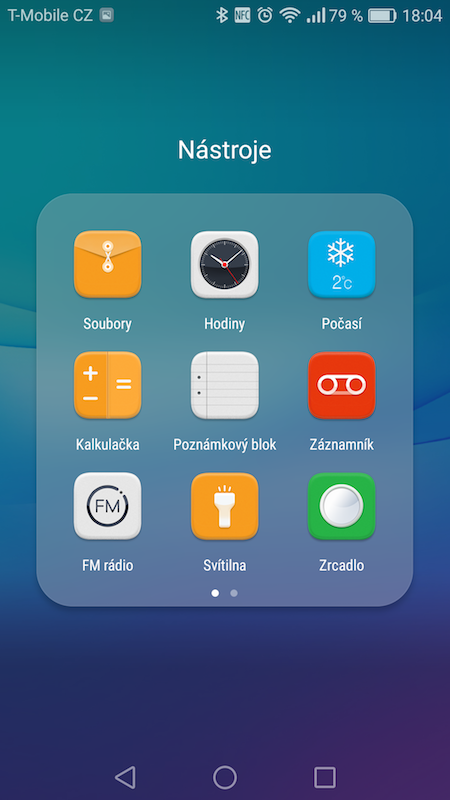Viewport: 450px width, 800px height.
Task: Show recent apps overview
Action: 324,778
